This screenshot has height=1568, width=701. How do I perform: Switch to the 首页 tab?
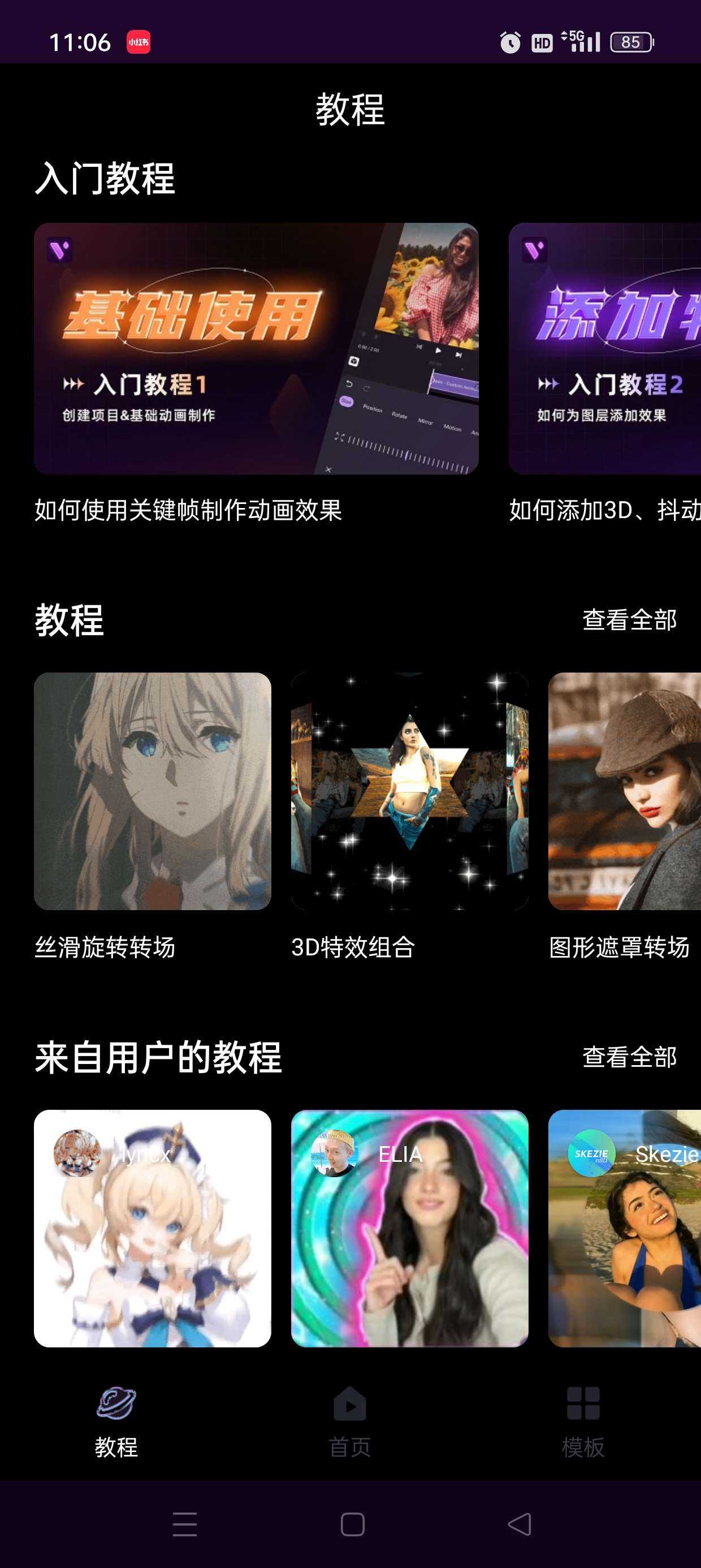coord(350,1421)
